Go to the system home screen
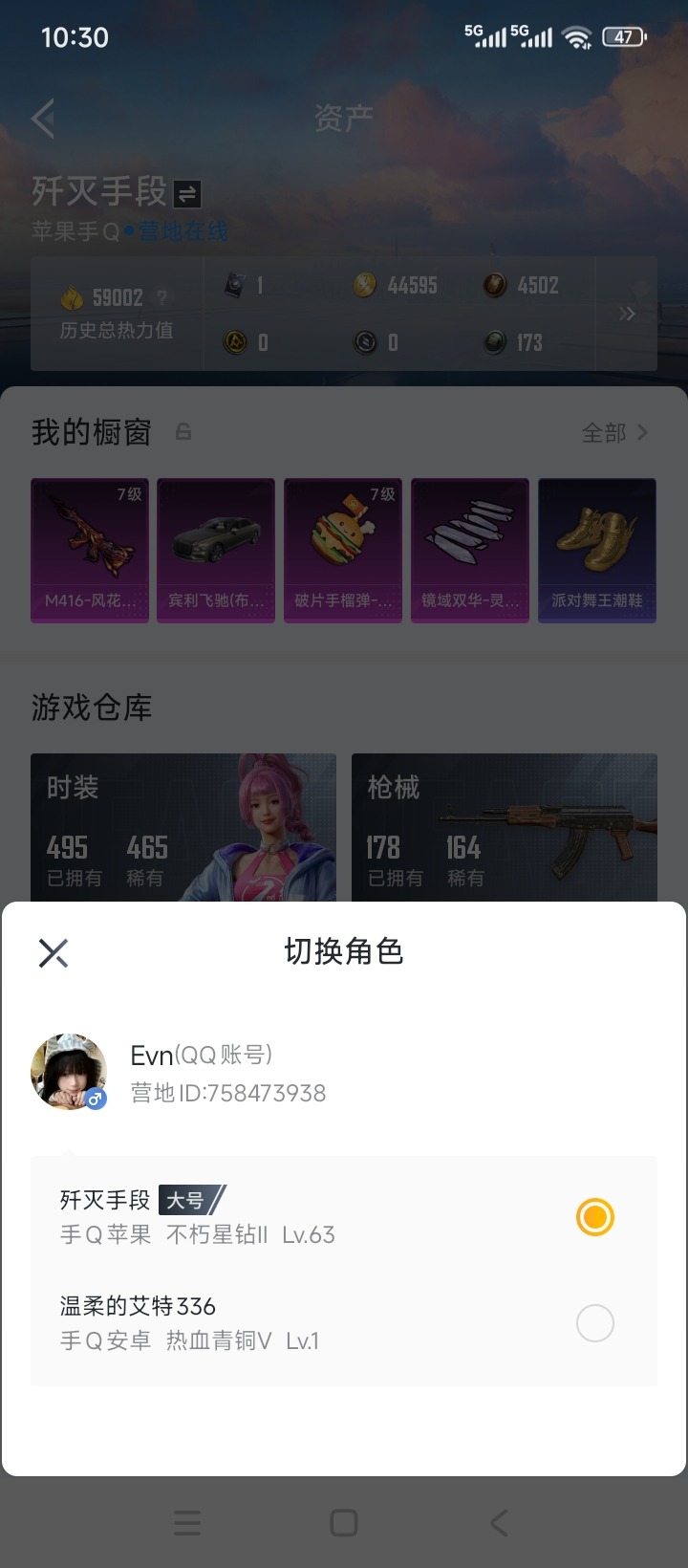This screenshot has width=688, height=1568. coord(343,1523)
